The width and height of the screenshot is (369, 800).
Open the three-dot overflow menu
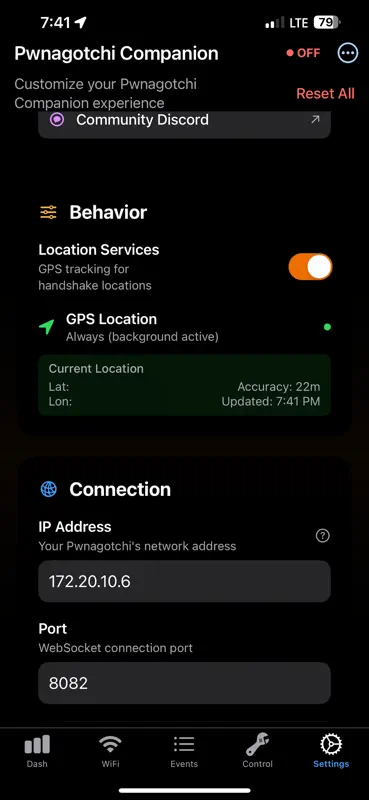[x=348, y=53]
